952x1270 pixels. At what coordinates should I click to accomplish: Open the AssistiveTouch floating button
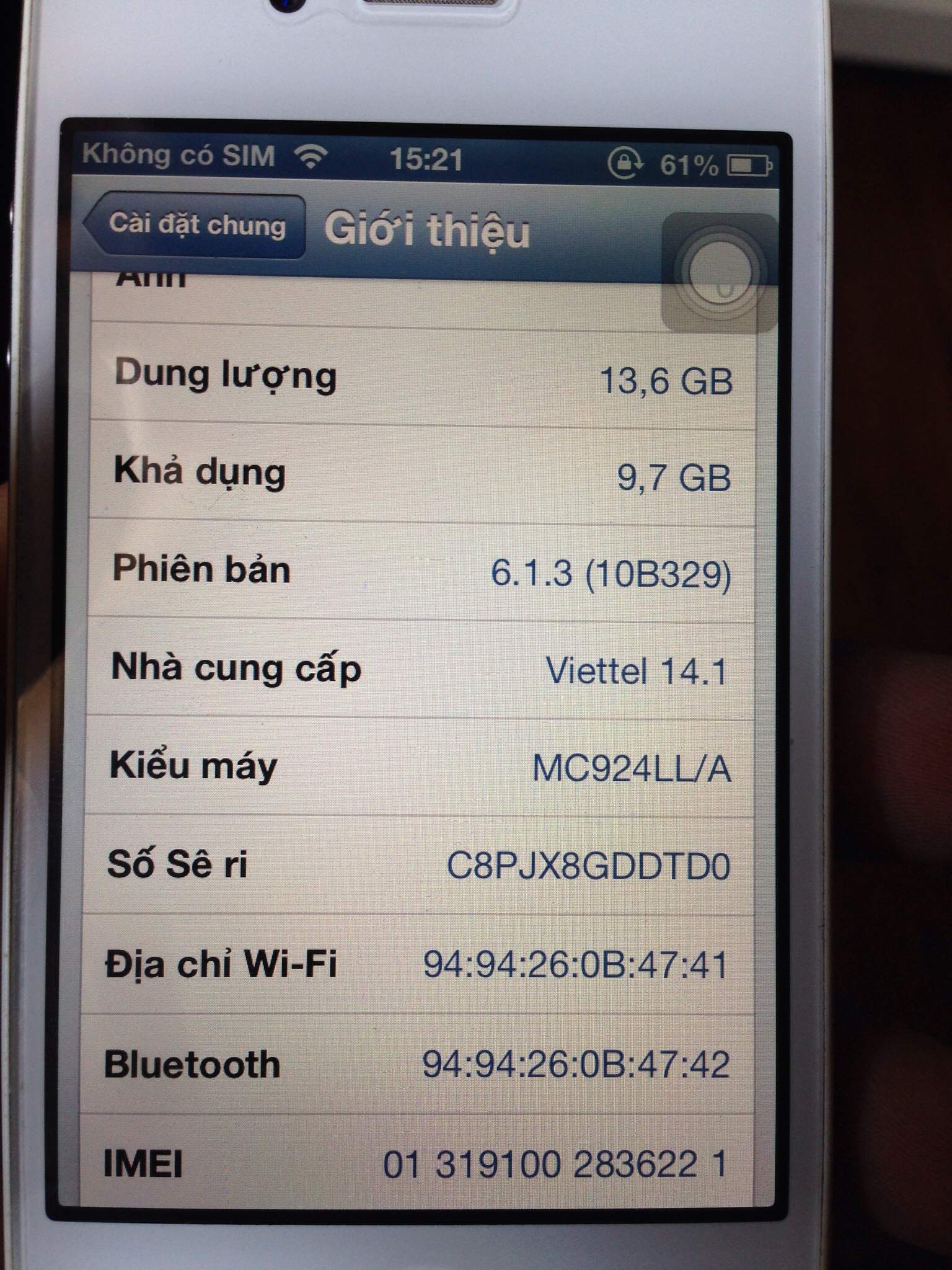(x=719, y=273)
